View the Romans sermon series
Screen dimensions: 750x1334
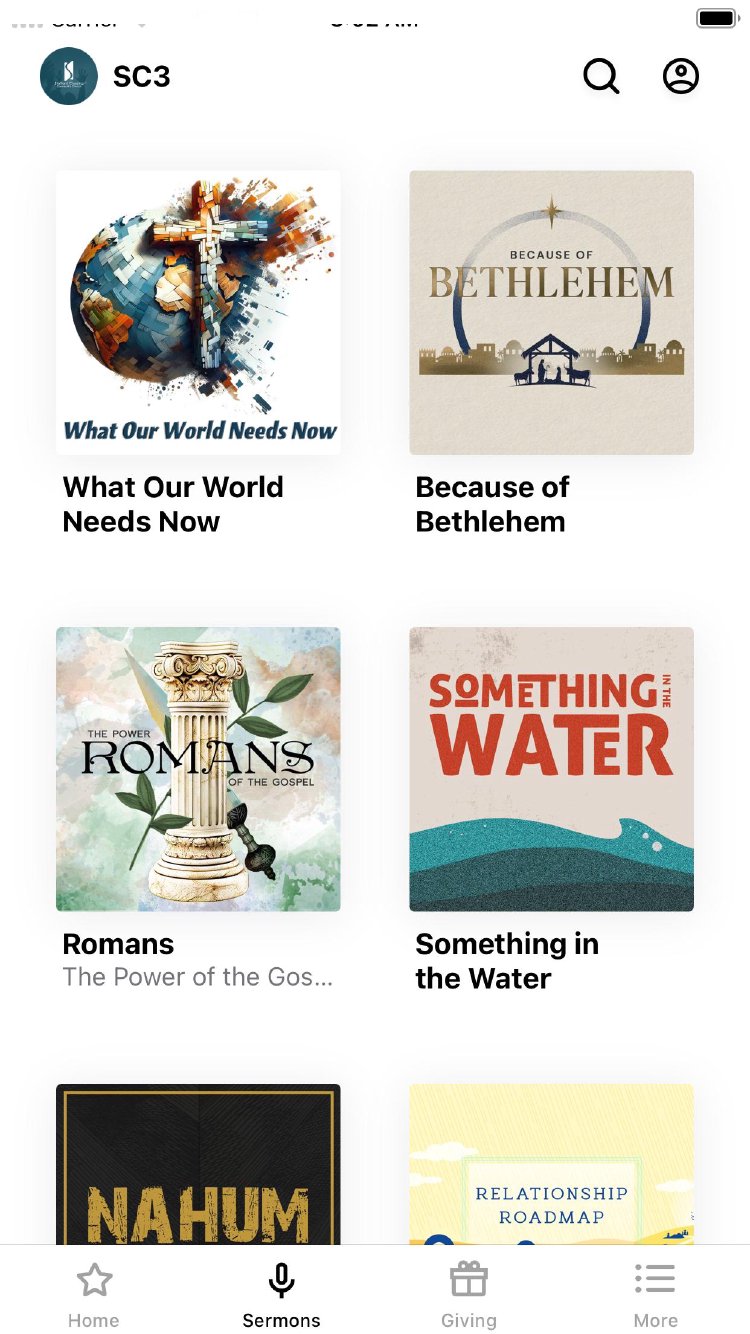click(x=198, y=769)
